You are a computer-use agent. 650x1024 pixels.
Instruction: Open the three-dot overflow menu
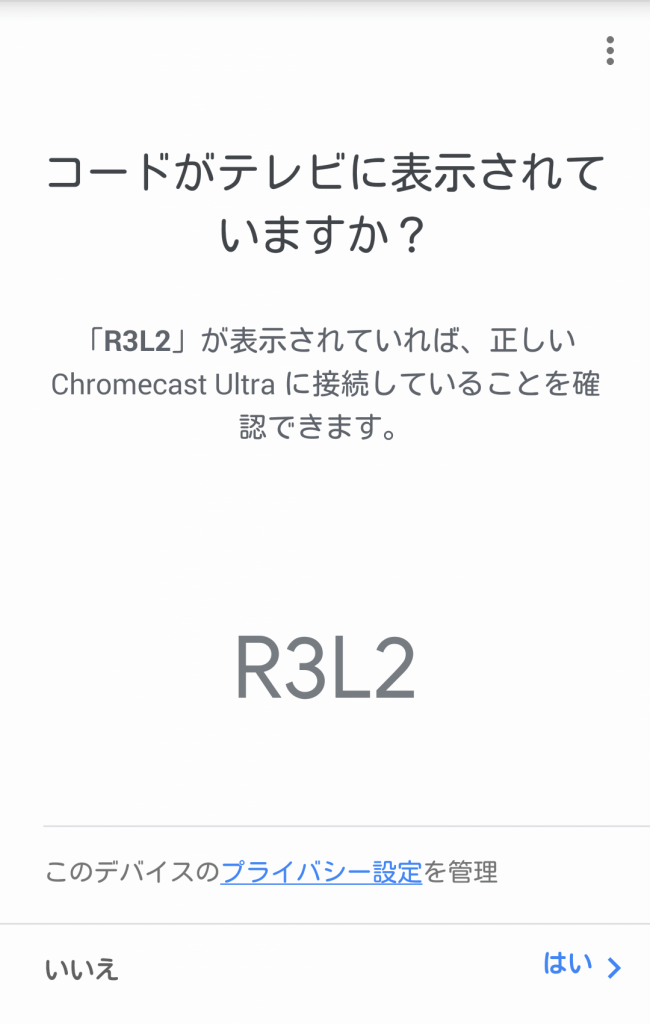pyautogui.click(x=609, y=50)
